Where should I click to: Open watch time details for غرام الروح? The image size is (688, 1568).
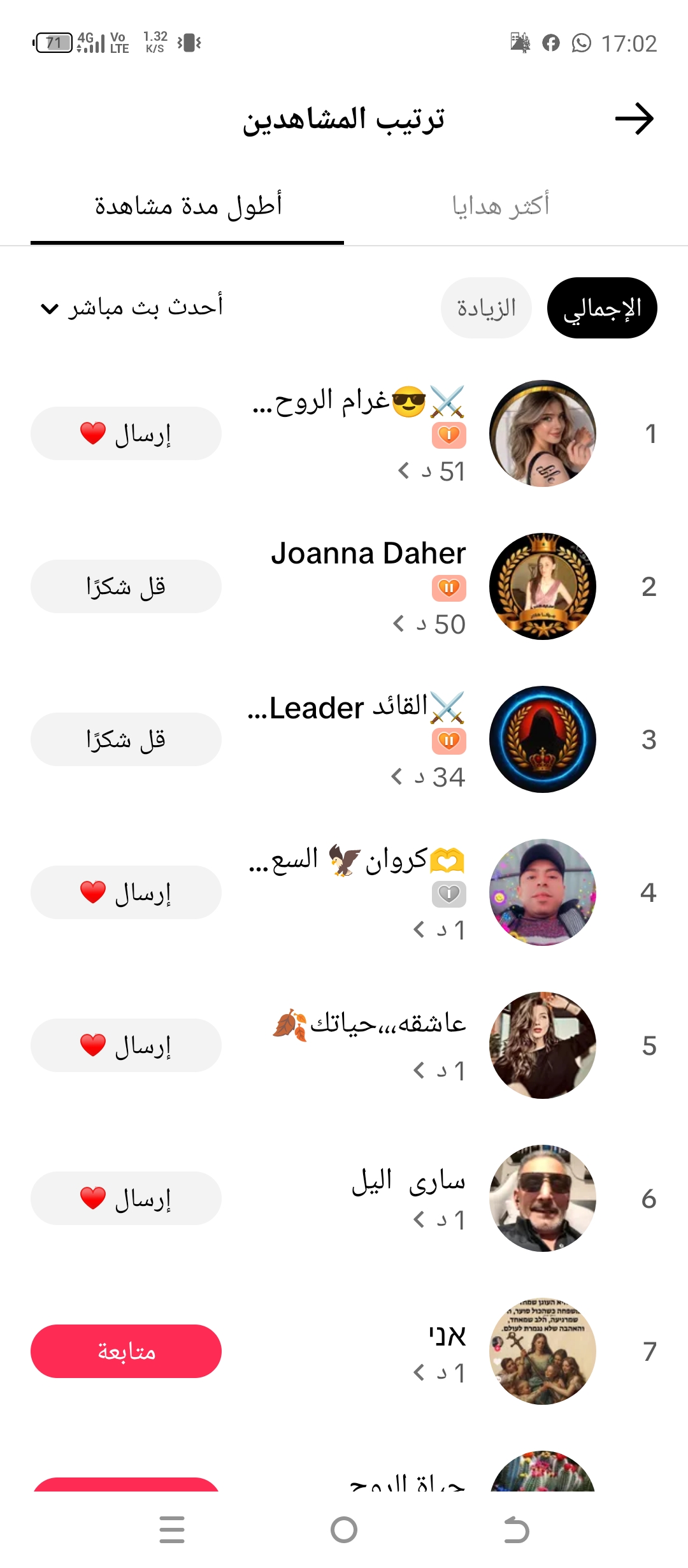[x=431, y=472]
